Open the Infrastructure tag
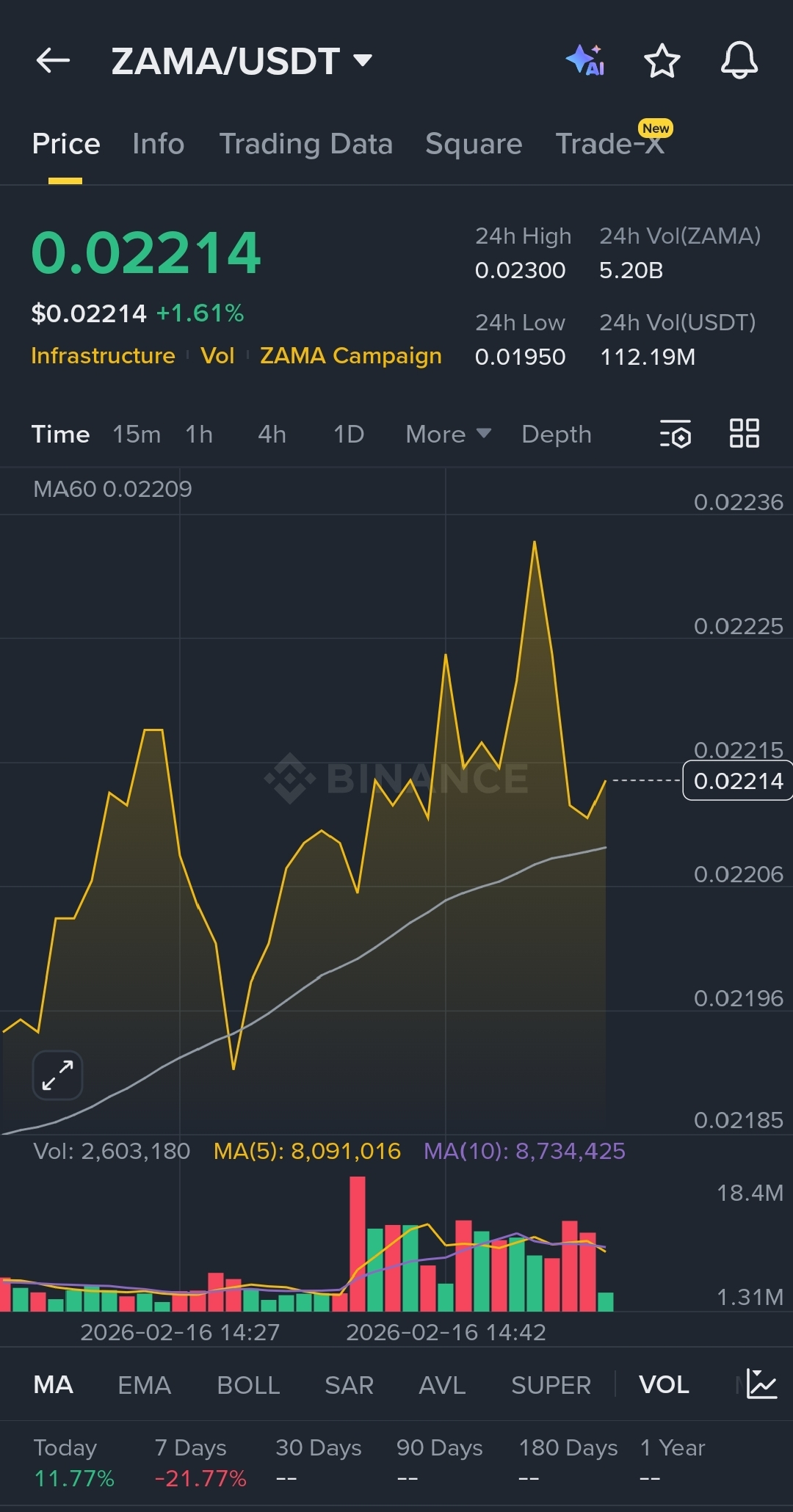This screenshot has height=1512, width=793. pos(103,356)
